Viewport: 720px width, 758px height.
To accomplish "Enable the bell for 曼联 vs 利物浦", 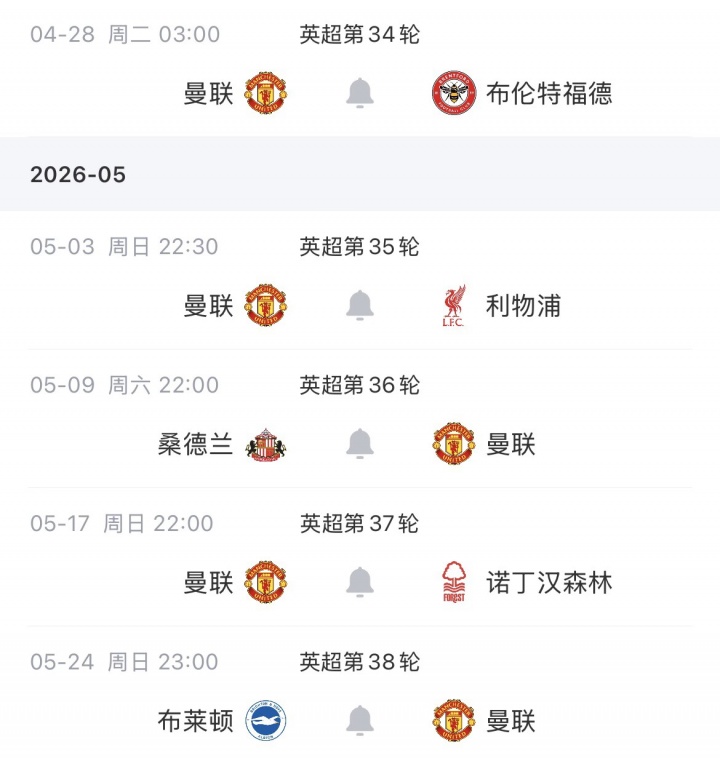I will point(360,305).
